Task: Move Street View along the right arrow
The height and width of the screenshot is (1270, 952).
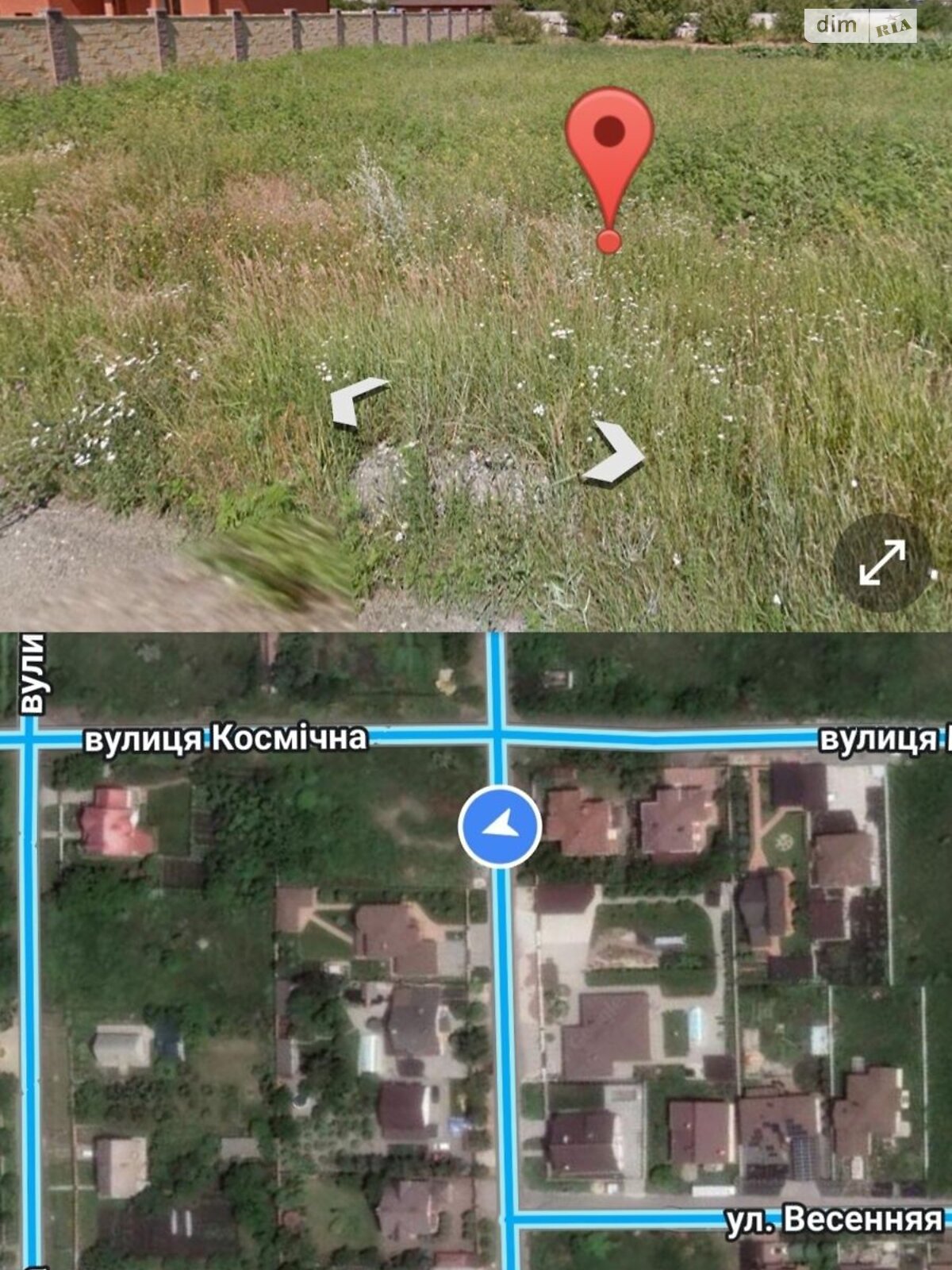Action: tap(615, 452)
